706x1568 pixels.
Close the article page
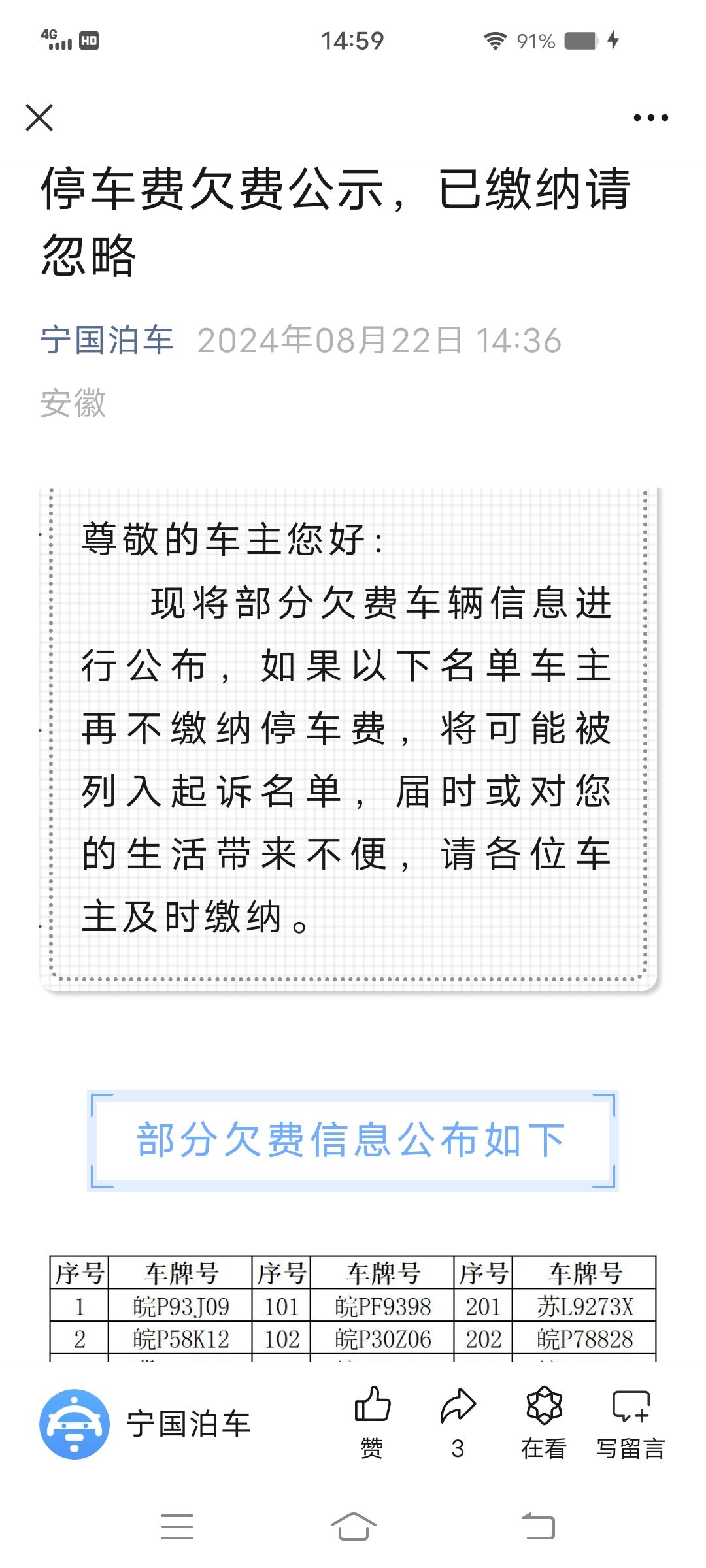click(39, 118)
